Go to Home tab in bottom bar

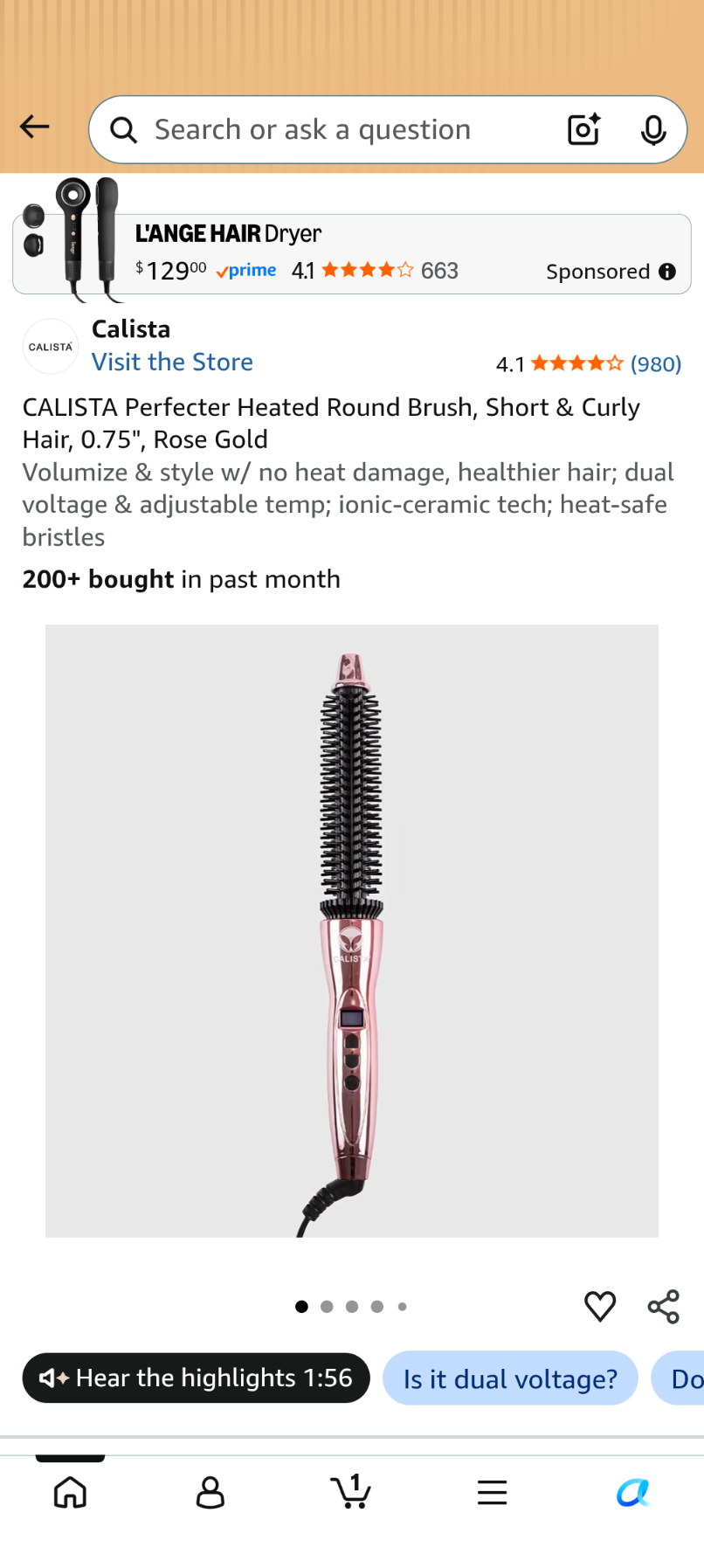(70, 1492)
